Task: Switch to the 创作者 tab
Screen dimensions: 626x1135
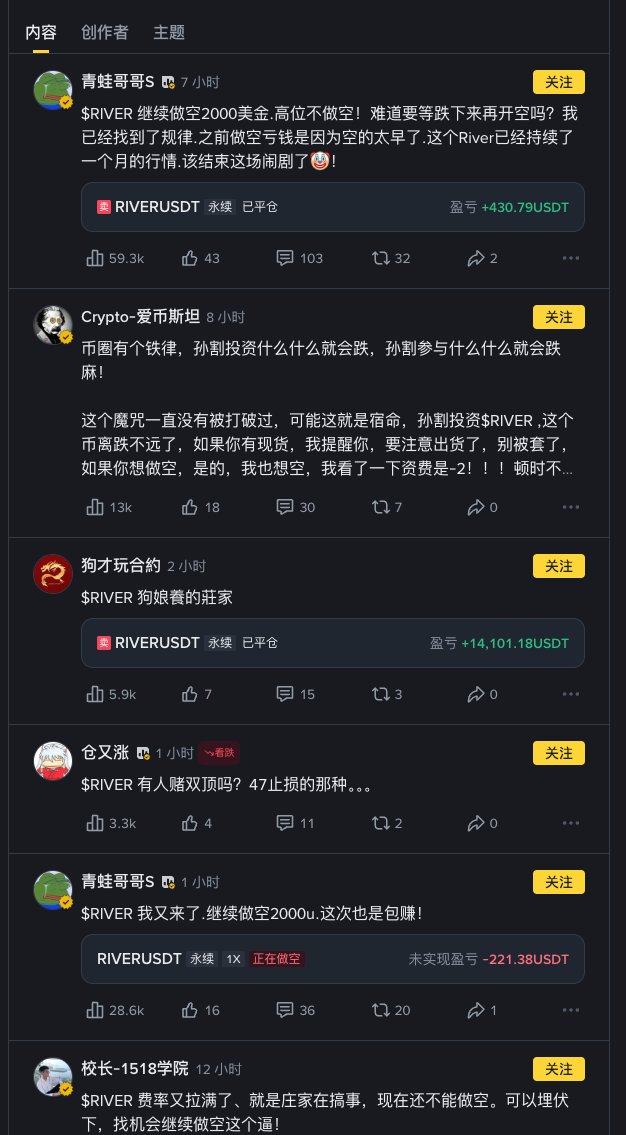Action: (x=105, y=32)
